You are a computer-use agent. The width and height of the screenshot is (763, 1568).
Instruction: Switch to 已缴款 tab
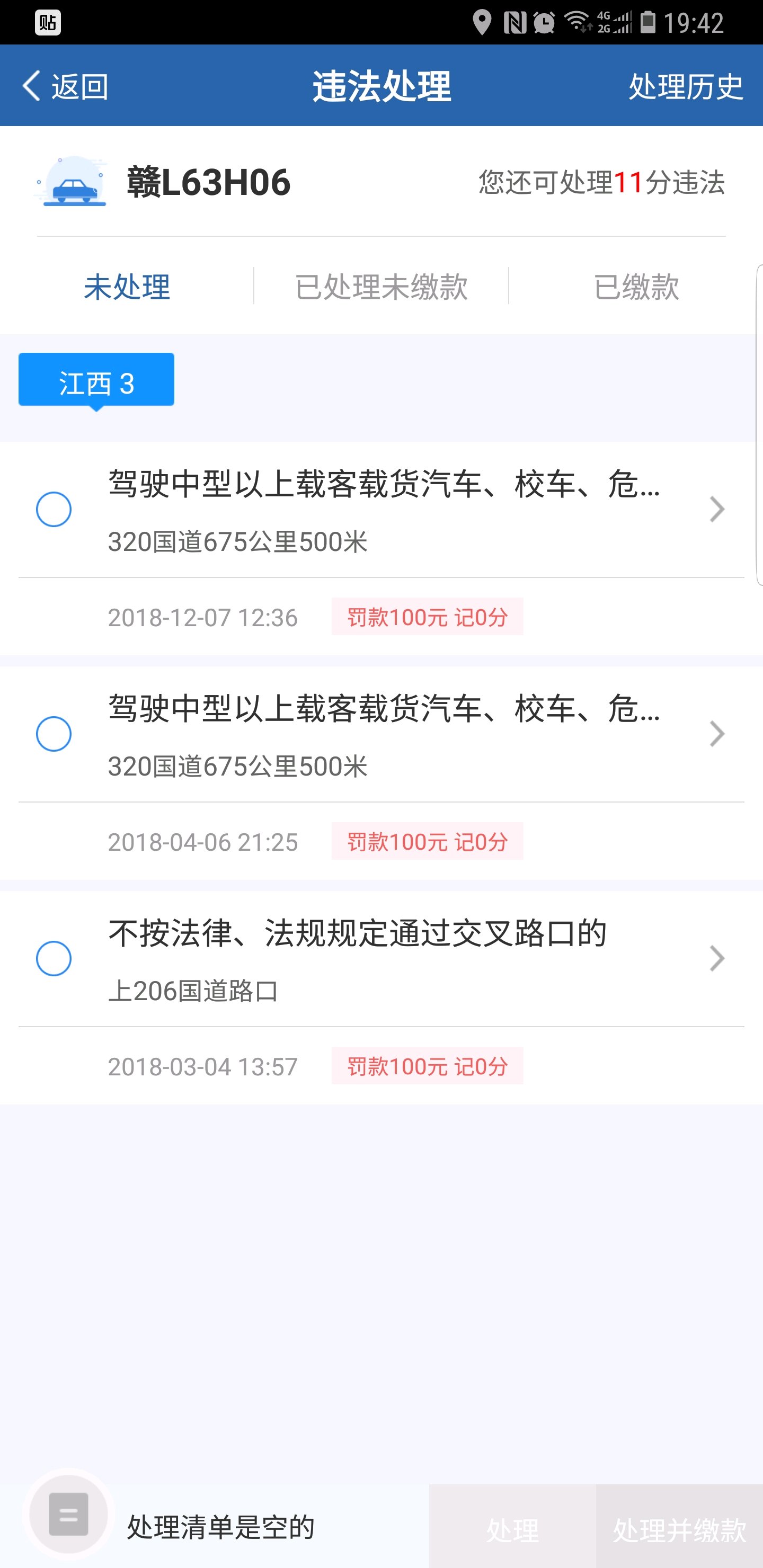[x=636, y=286]
